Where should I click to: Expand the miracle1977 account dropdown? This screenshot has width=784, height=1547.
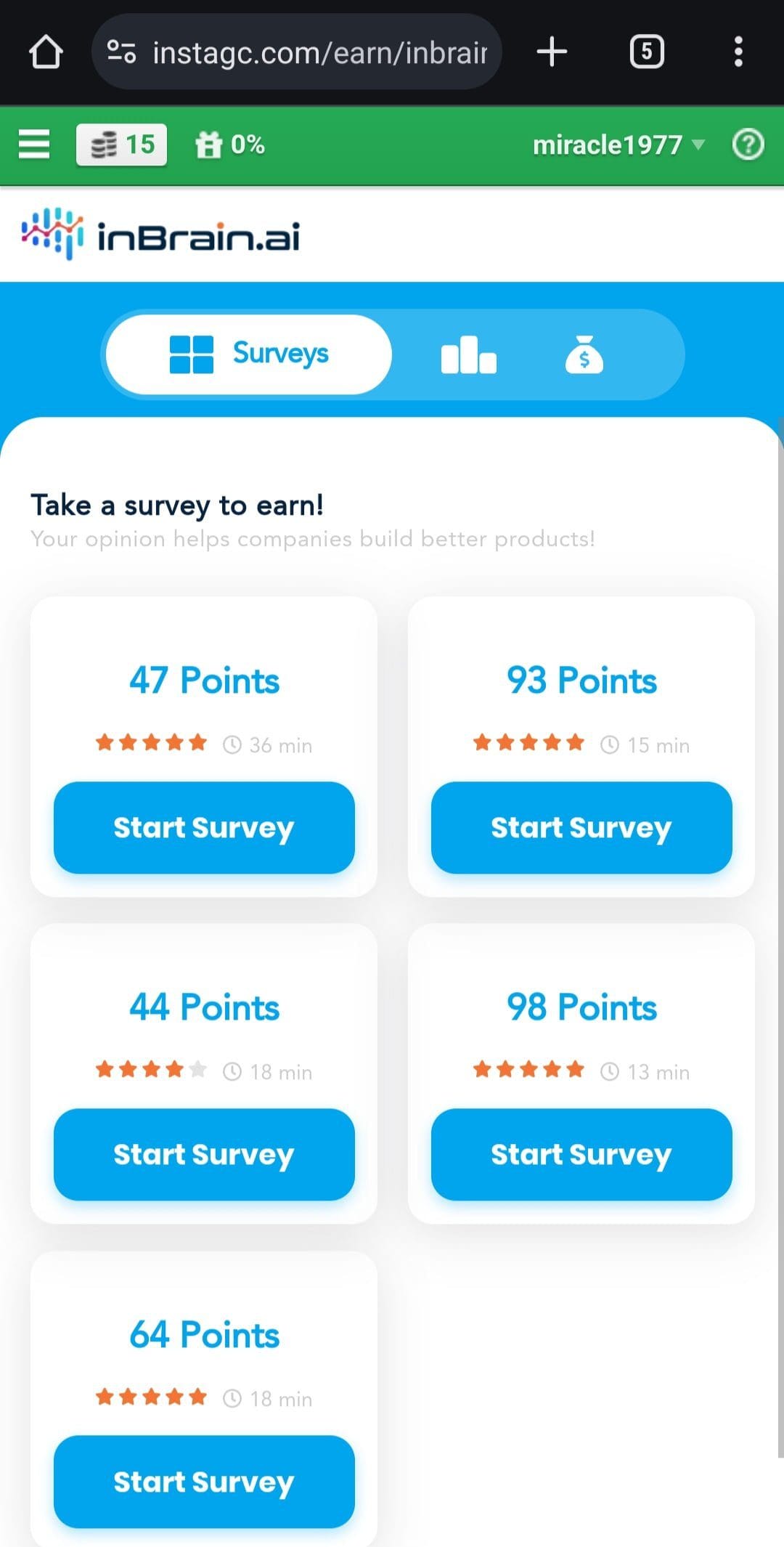coord(618,145)
